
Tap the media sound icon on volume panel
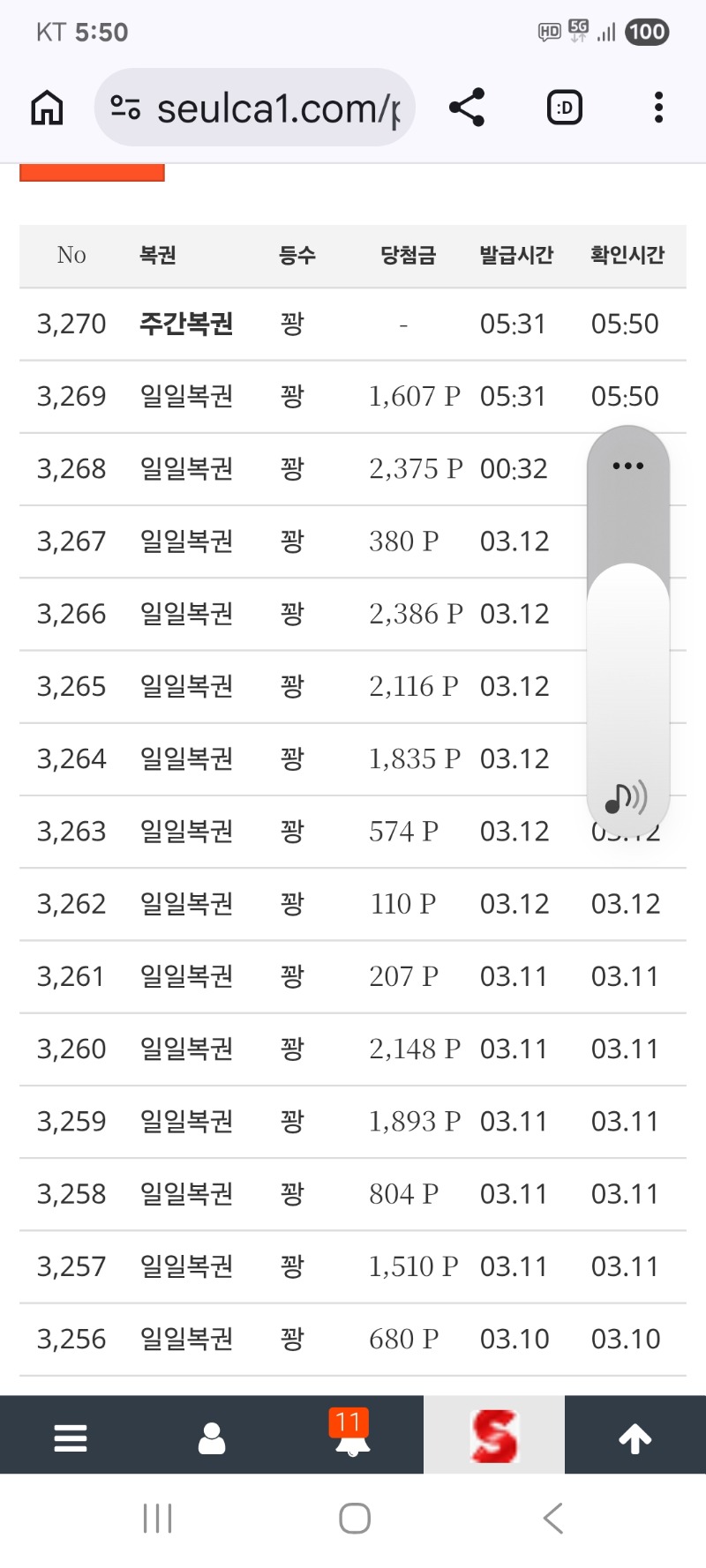tap(626, 797)
